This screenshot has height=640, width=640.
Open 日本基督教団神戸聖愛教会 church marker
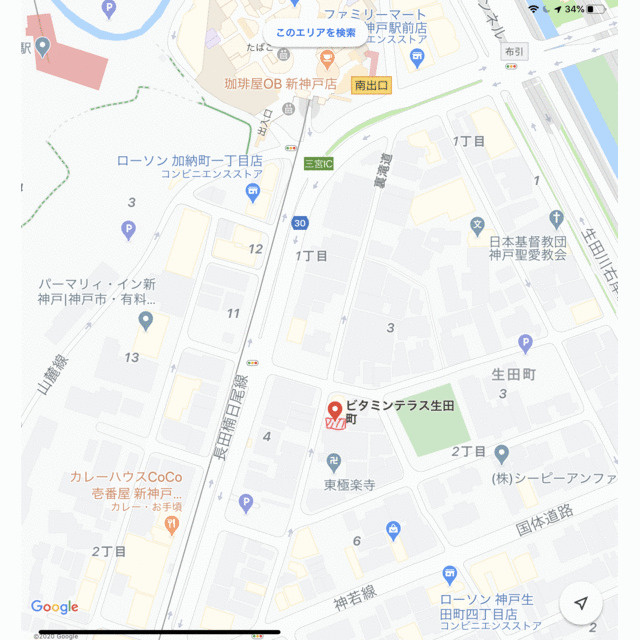click(556, 220)
